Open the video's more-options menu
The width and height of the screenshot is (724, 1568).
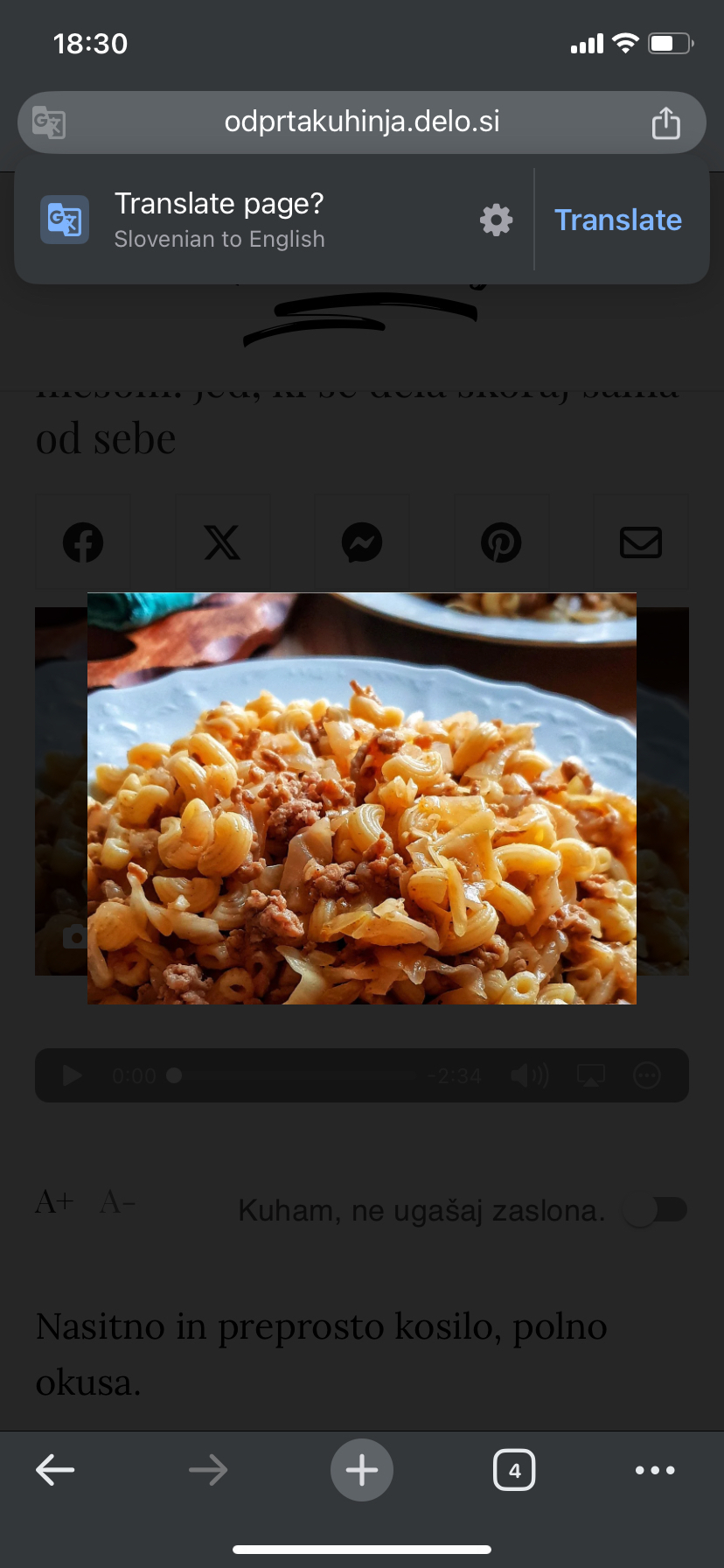tap(647, 1075)
